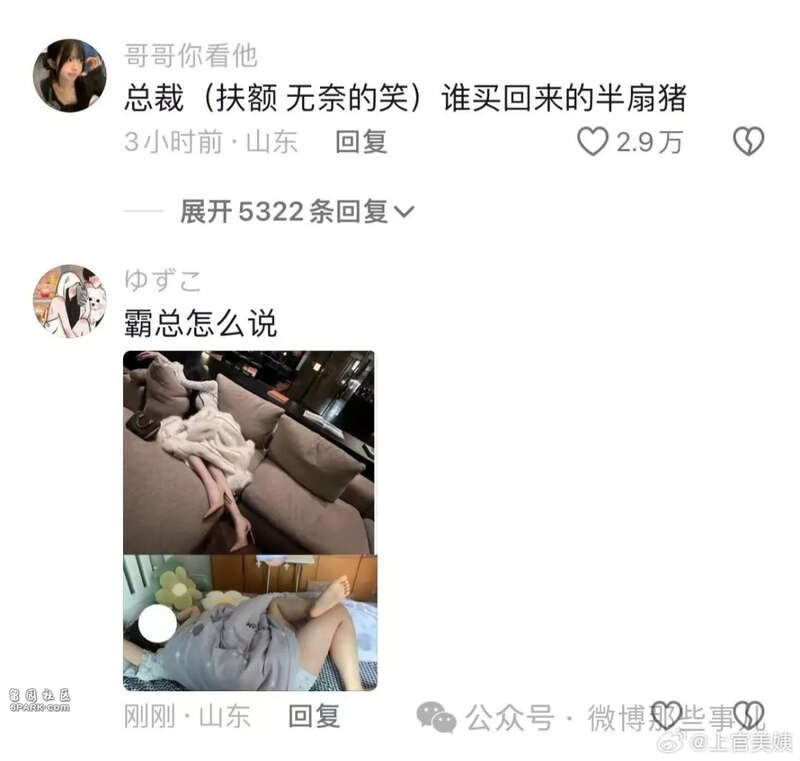This screenshot has height=761, width=800.
Task: Expand the 5322 replies
Action: click(297, 211)
